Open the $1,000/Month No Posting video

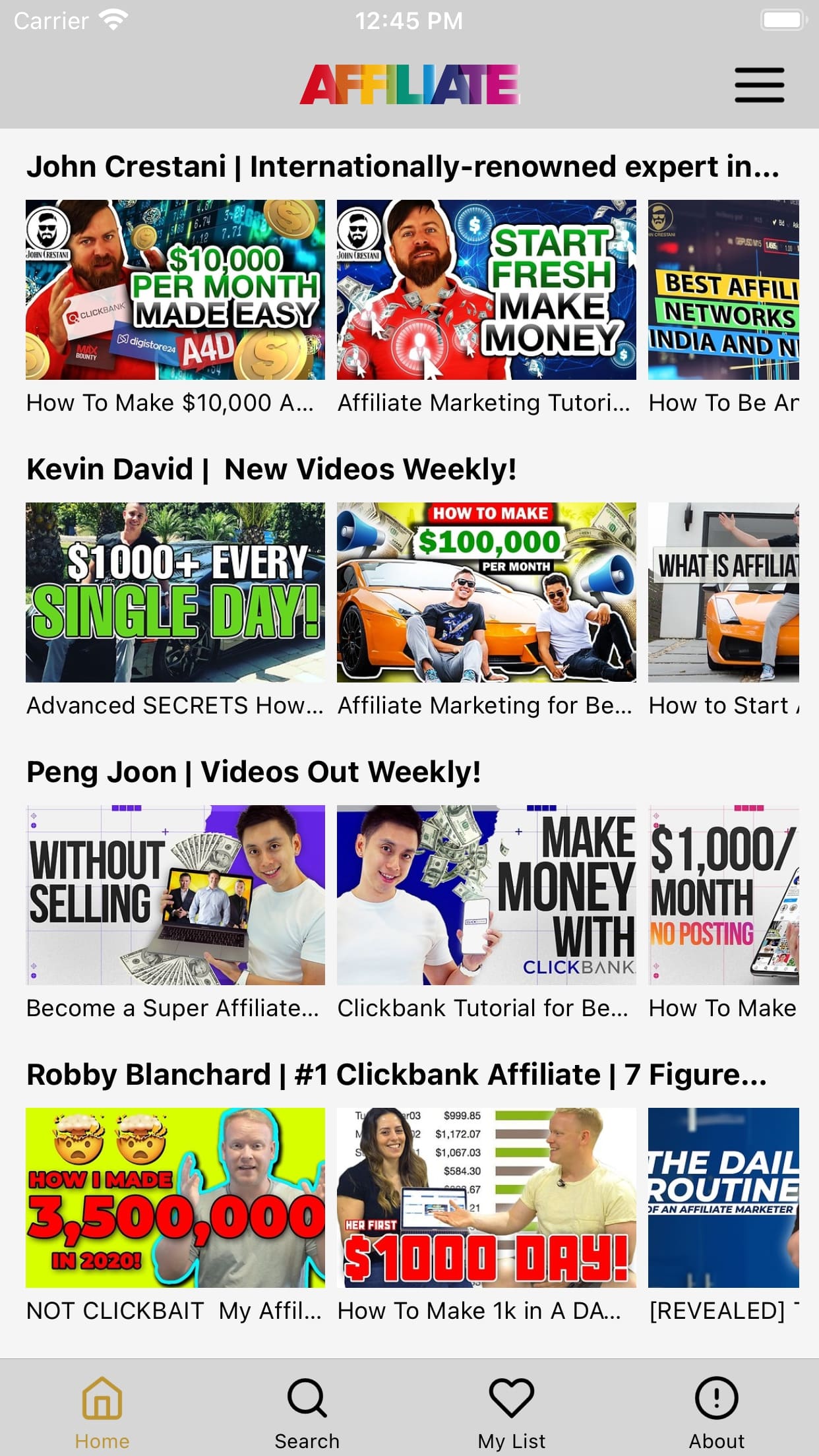(x=723, y=895)
